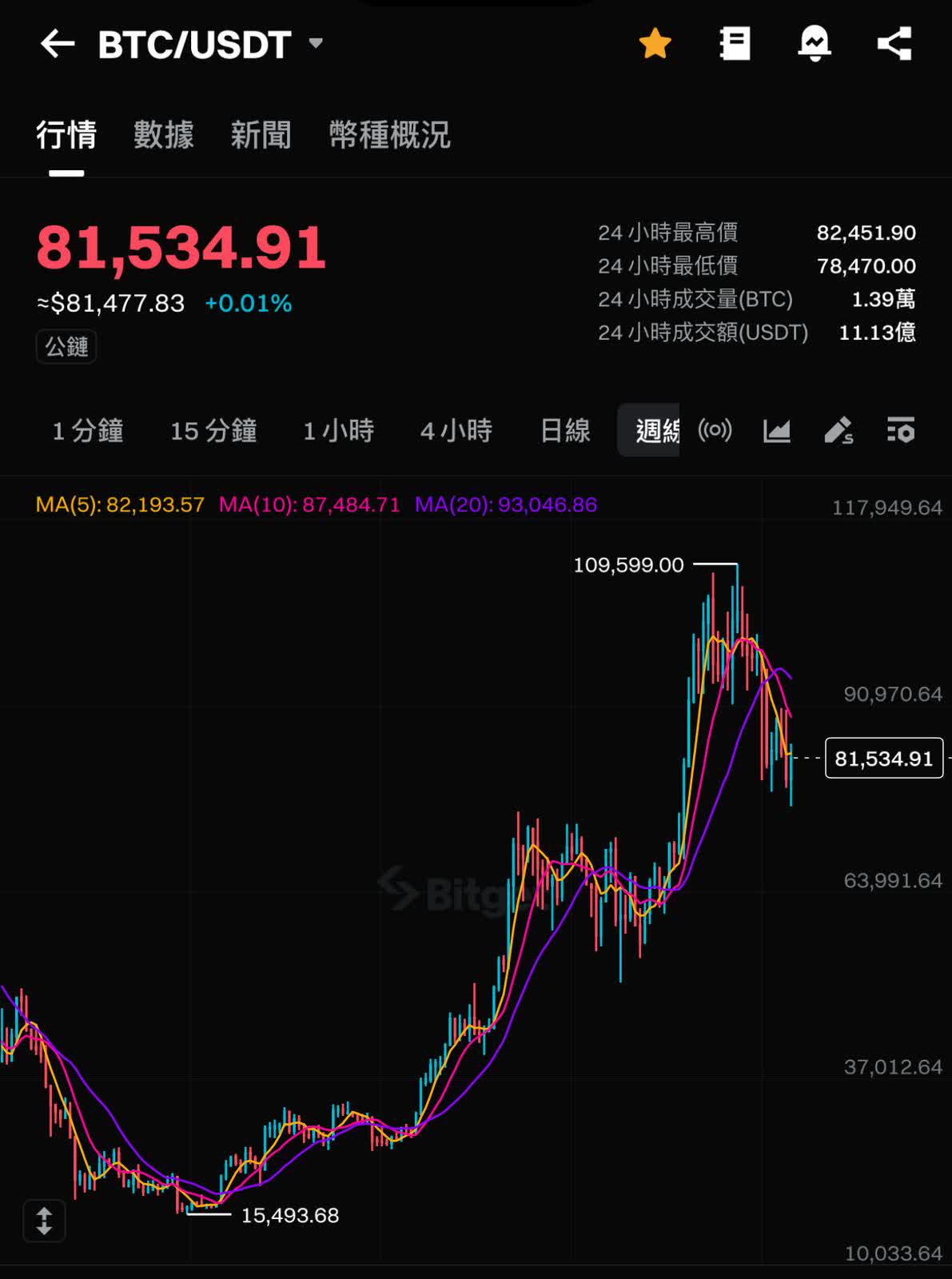Share this BTC/USDT chart

click(x=894, y=44)
